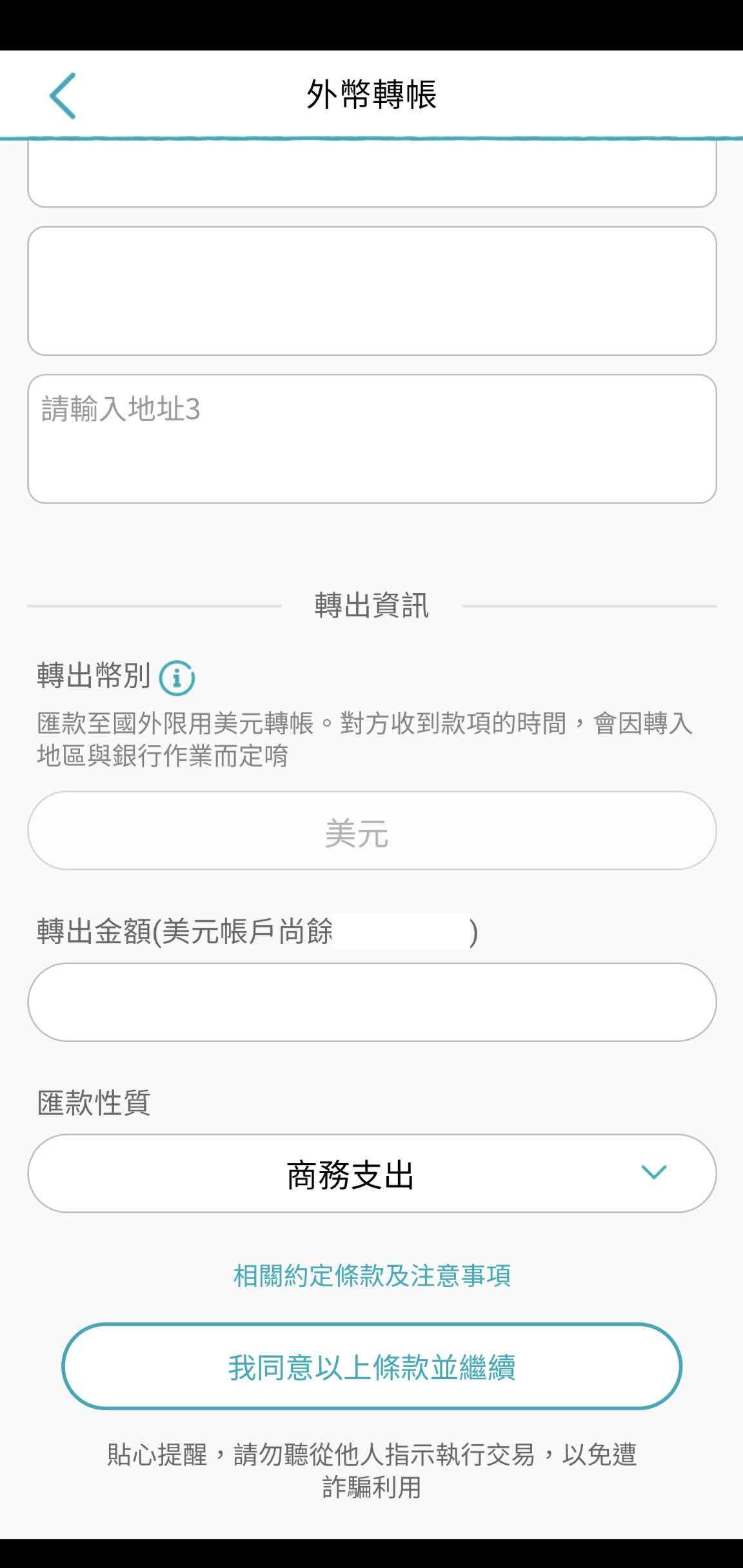Go back from 外幣轉帳 screen
The height and width of the screenshot is (1568, 743).
coord(63,95)
